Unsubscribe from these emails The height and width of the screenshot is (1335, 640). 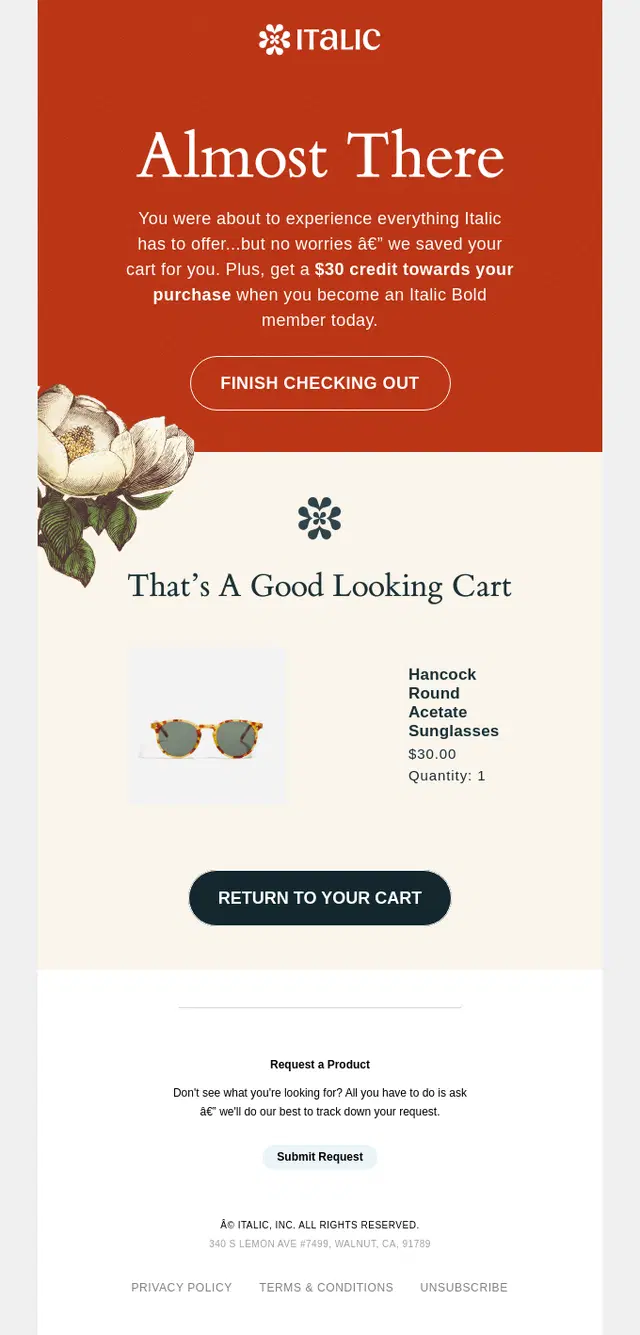click(464, 1288)
